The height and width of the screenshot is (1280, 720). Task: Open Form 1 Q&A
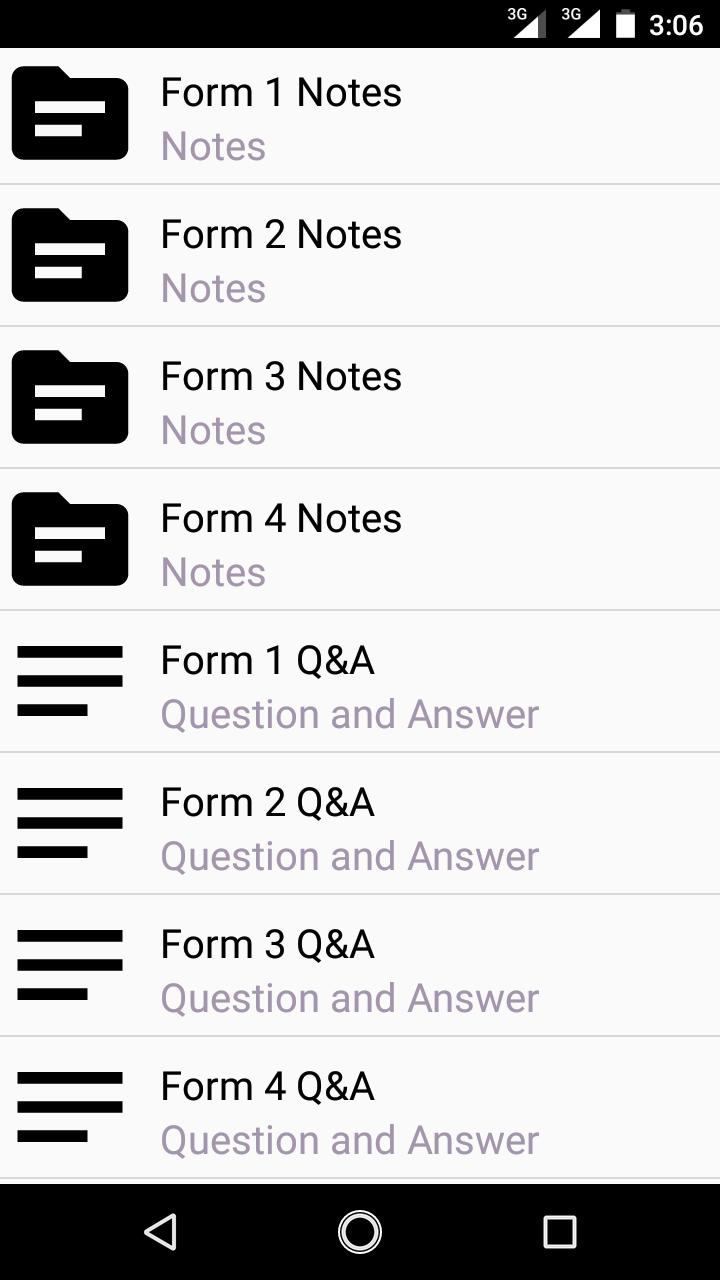point(360,684)
